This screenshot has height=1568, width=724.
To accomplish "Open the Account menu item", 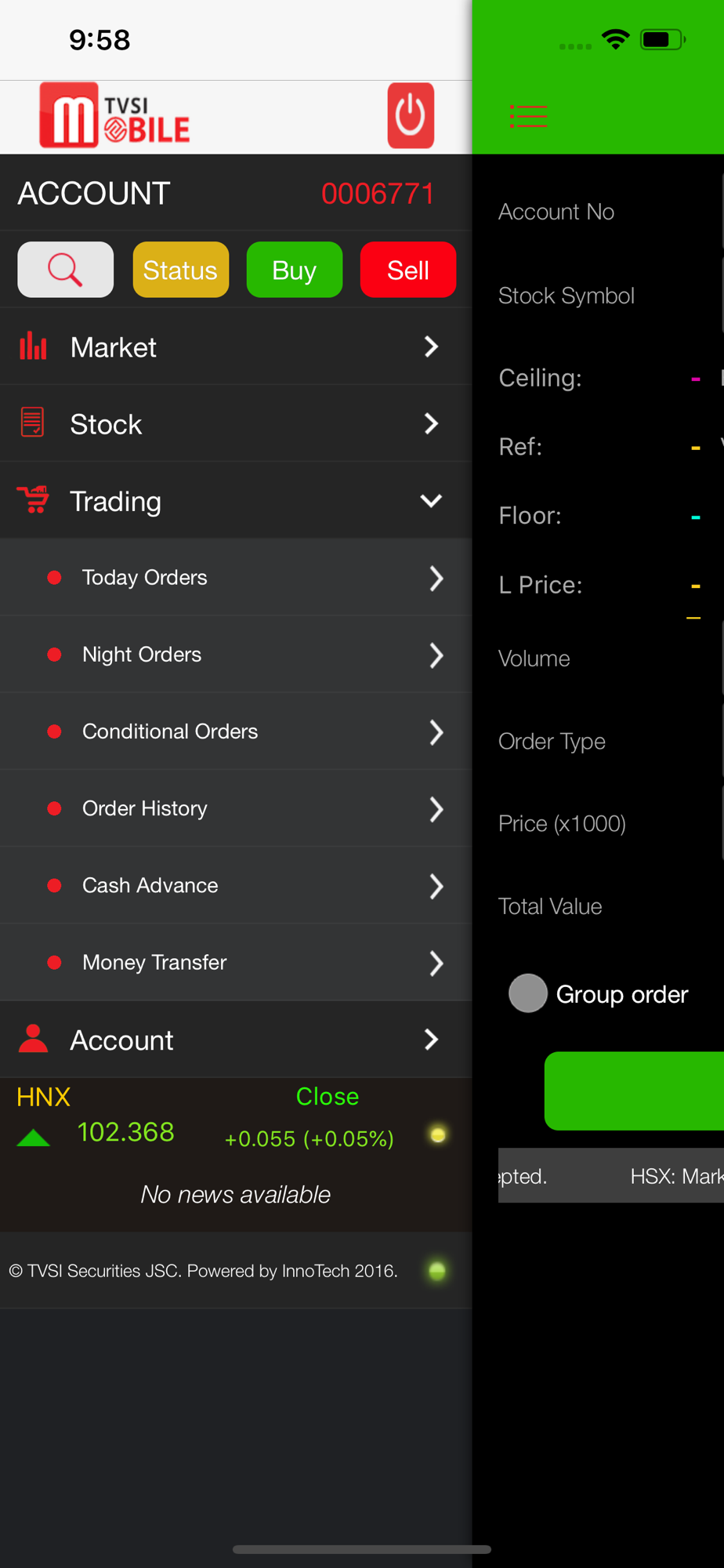I will click(236, 1040).
